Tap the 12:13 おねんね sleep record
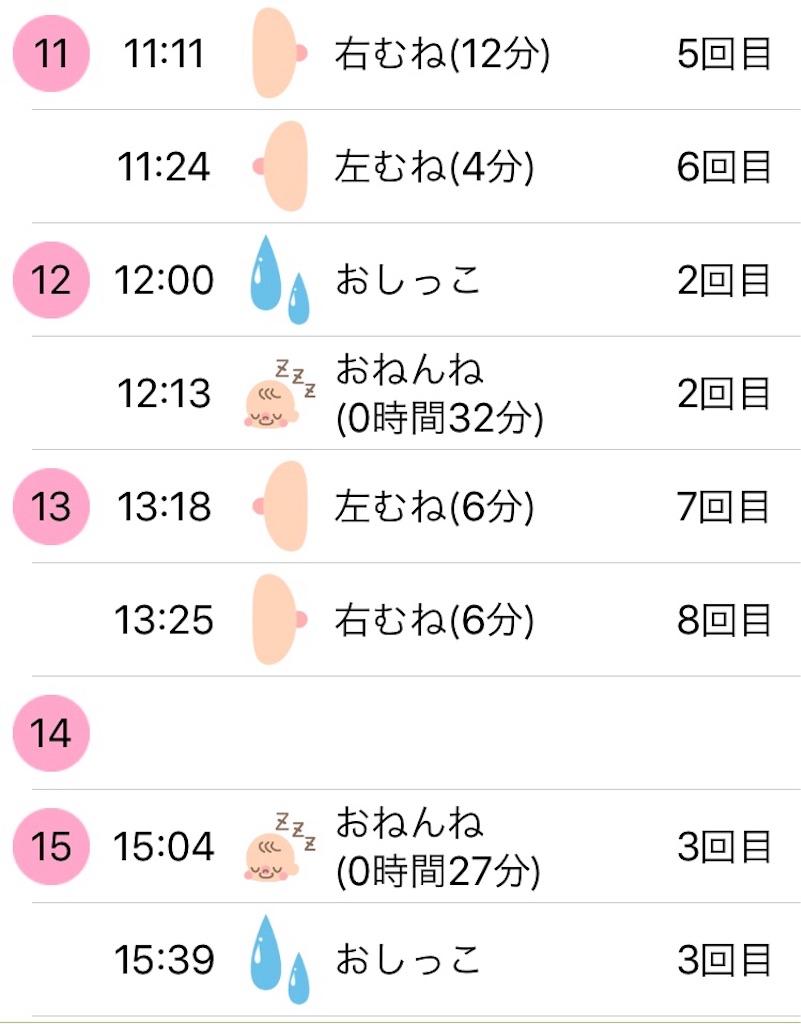The image size is (801, 1024). [x=438, y=394]
